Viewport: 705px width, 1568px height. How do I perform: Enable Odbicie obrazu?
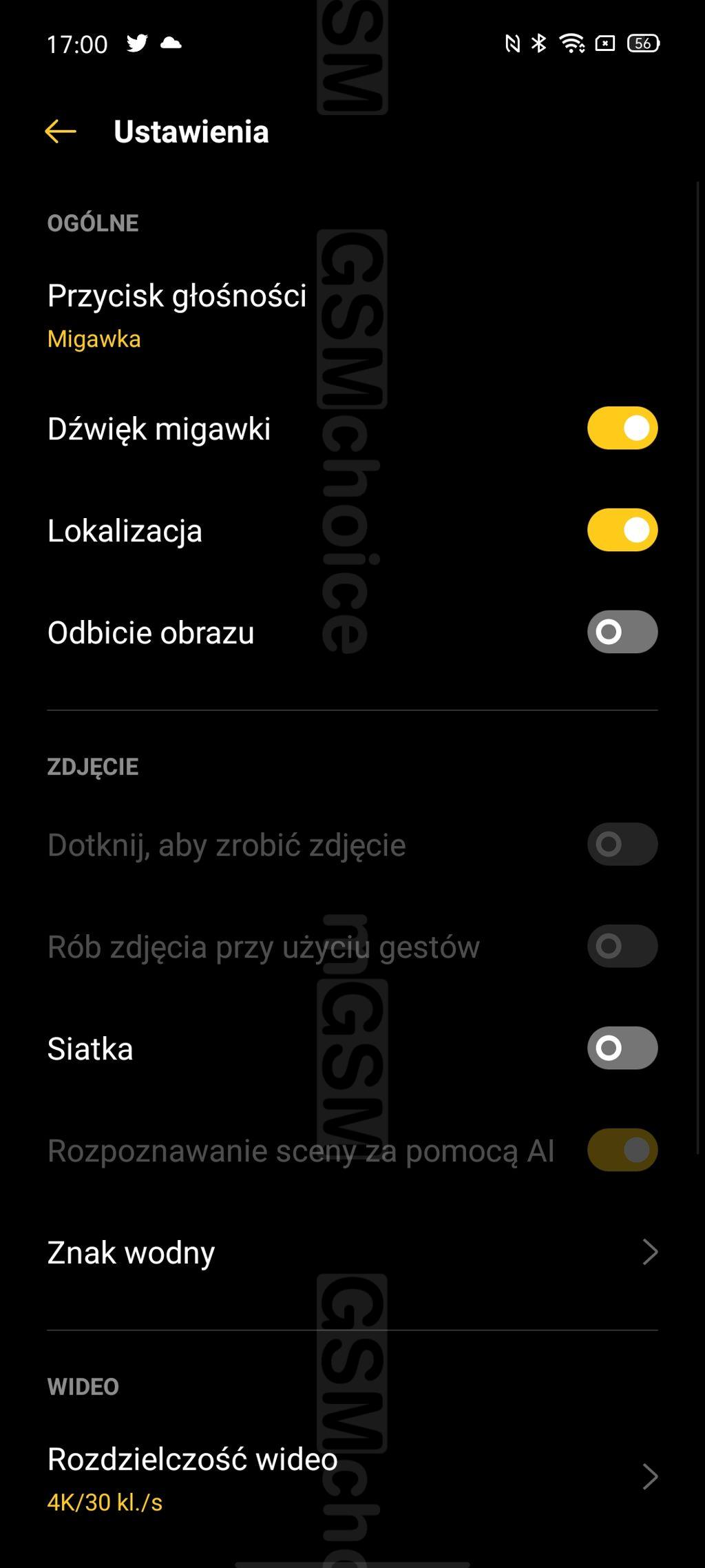pyautogui.click(x=622, y=632)
